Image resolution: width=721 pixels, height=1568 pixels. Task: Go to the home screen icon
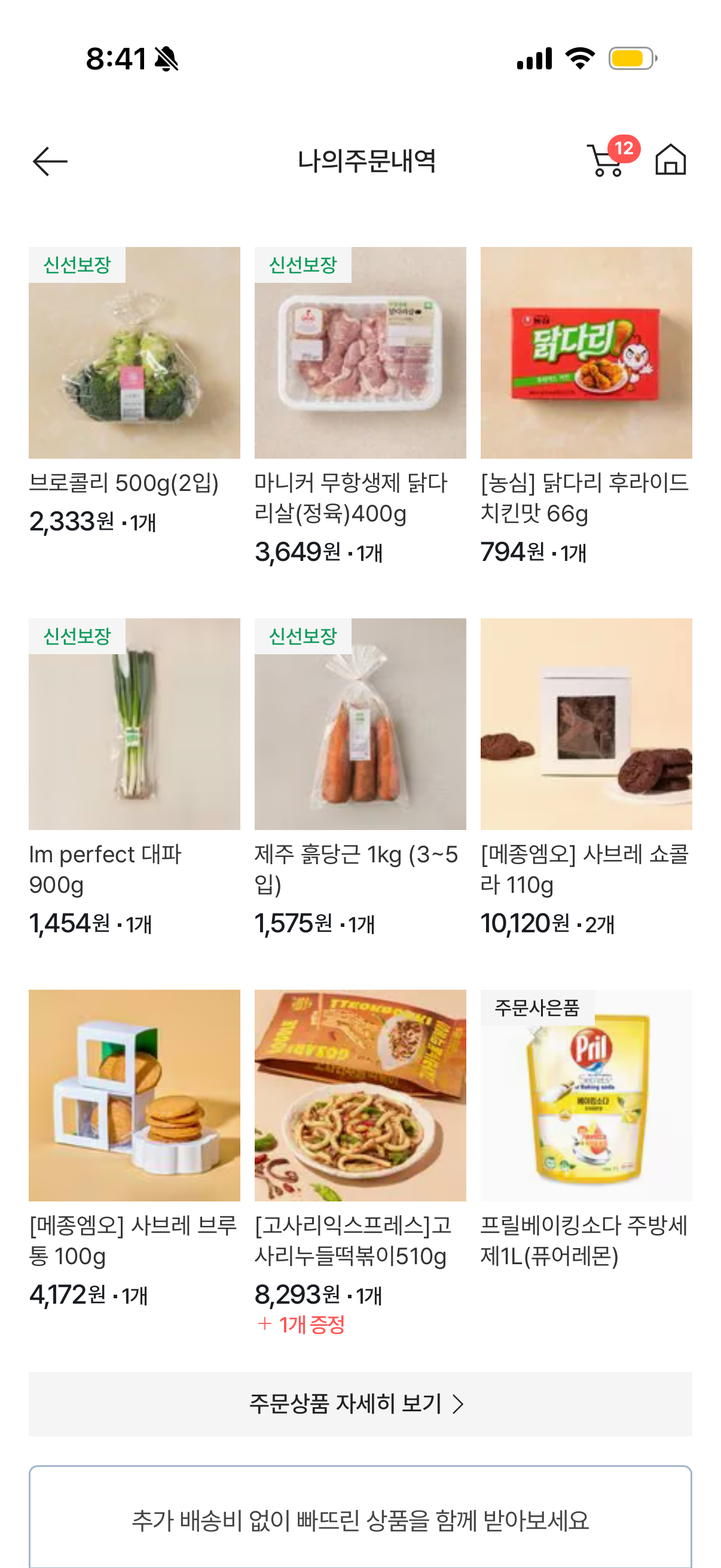pyautogui.click(x=671, y=160)
